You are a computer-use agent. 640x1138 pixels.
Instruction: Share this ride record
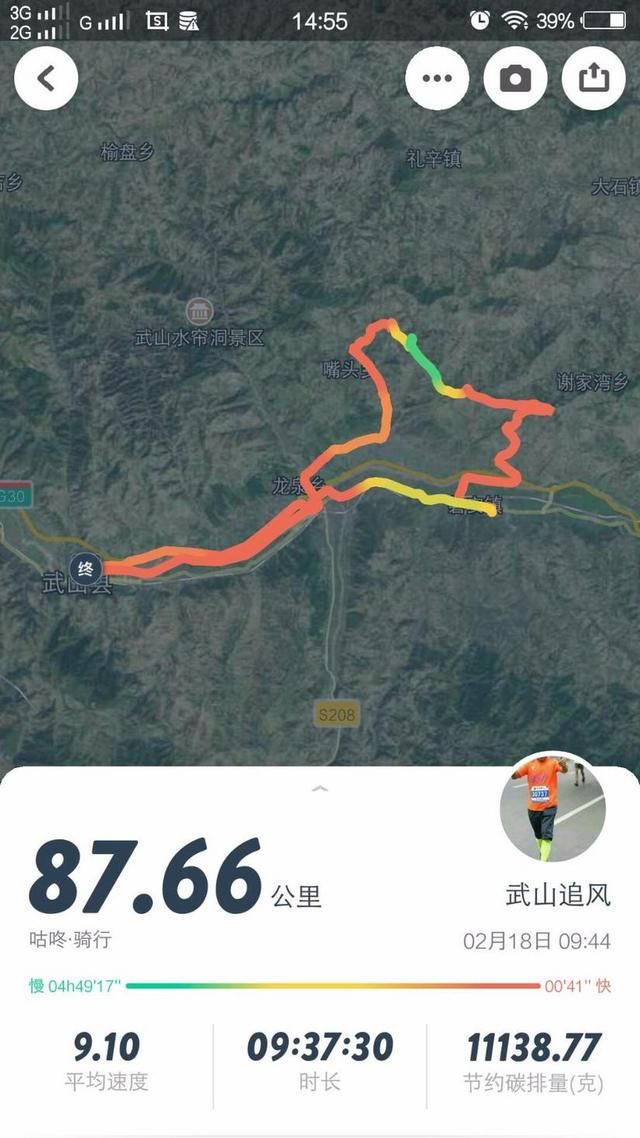[593, 79]
